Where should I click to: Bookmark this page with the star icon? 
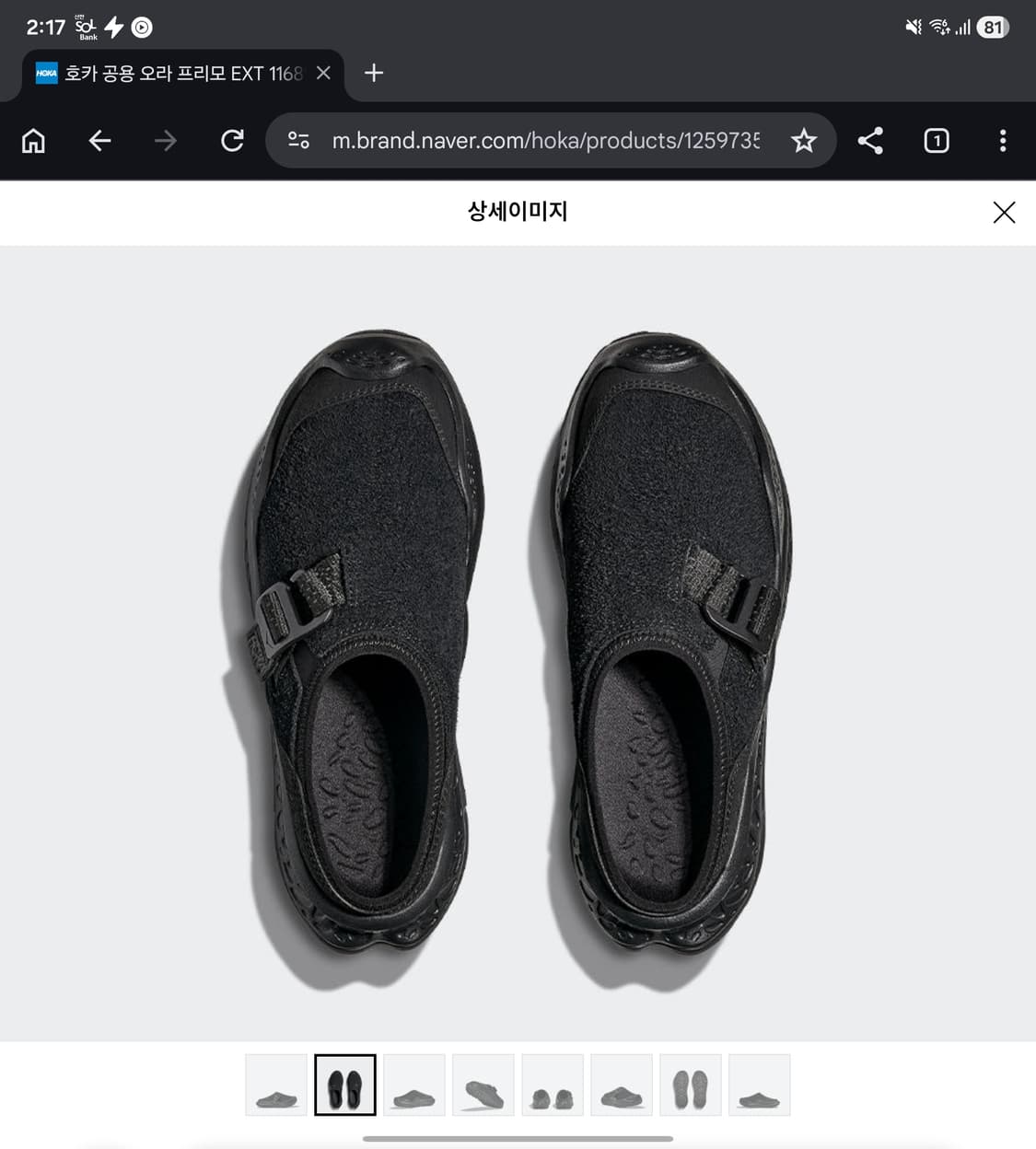point(804,141)
